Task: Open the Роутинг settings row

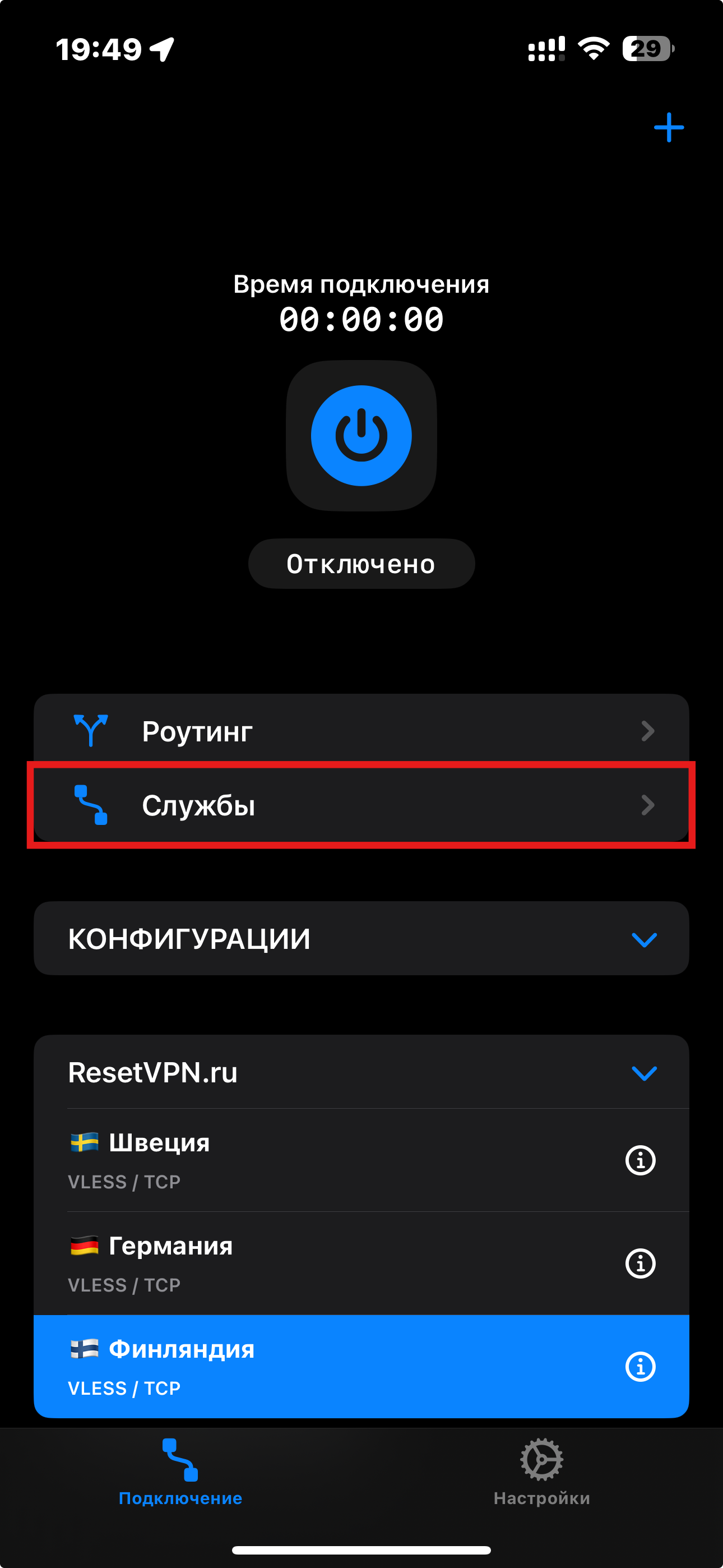Action: coord(361,730)
